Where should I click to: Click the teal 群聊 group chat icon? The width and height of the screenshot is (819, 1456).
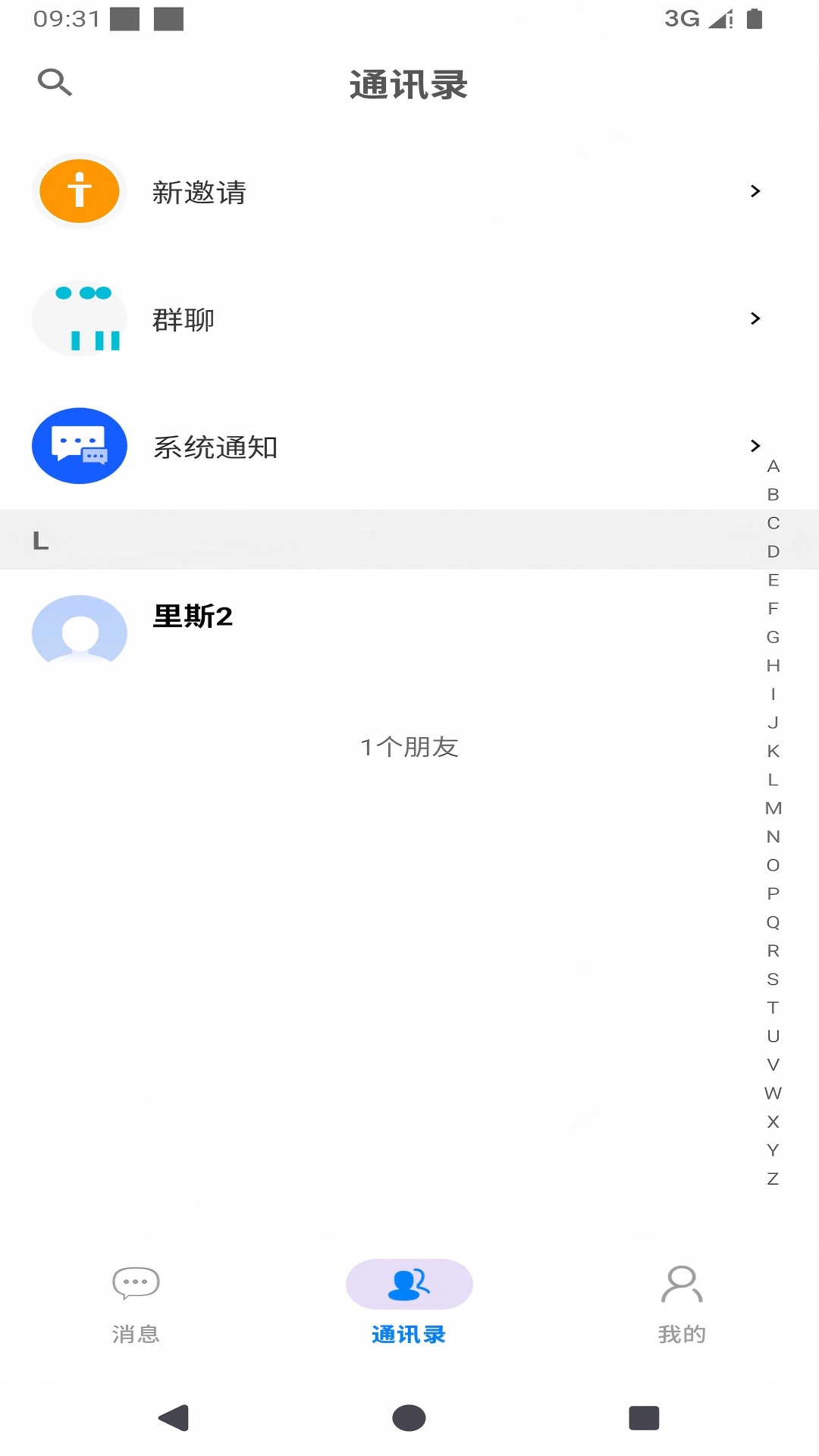pos(79,318)
